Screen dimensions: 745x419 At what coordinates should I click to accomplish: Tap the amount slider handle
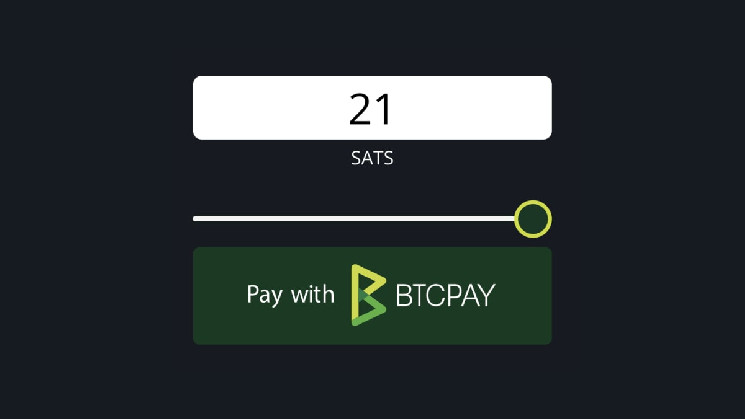[532, 219]
